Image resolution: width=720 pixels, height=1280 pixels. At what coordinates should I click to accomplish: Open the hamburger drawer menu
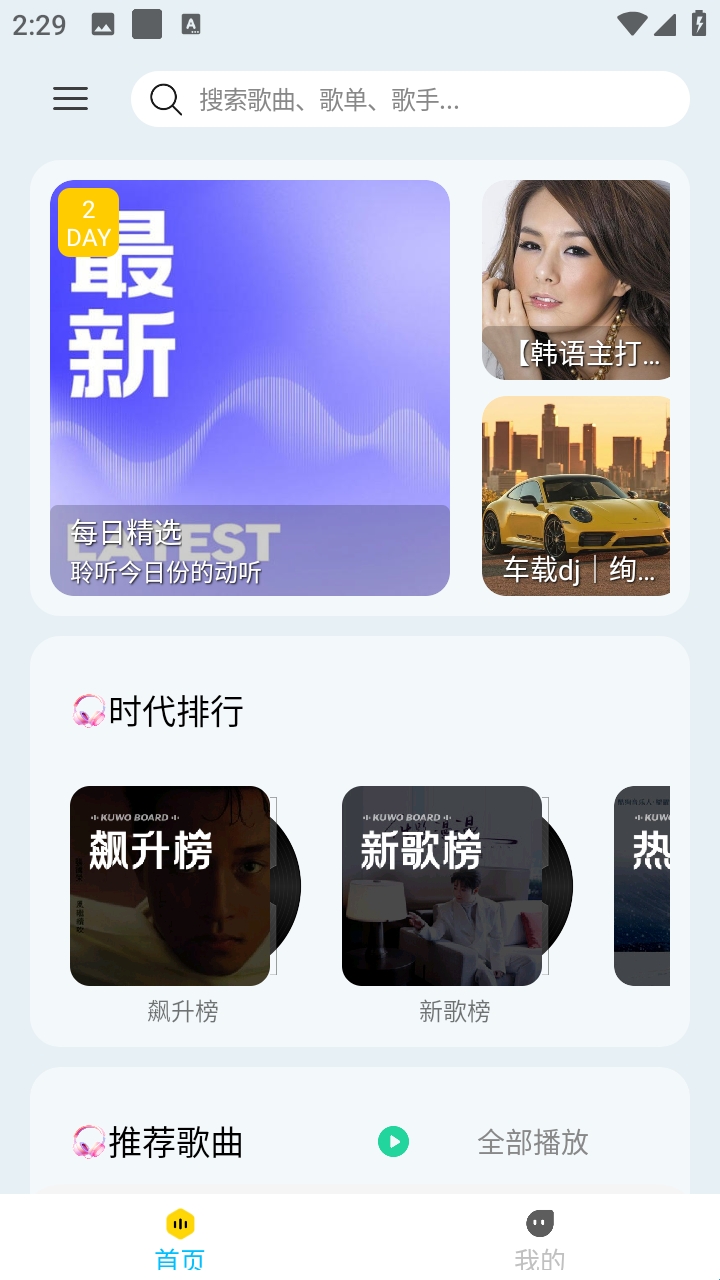[x=70, y=99]
